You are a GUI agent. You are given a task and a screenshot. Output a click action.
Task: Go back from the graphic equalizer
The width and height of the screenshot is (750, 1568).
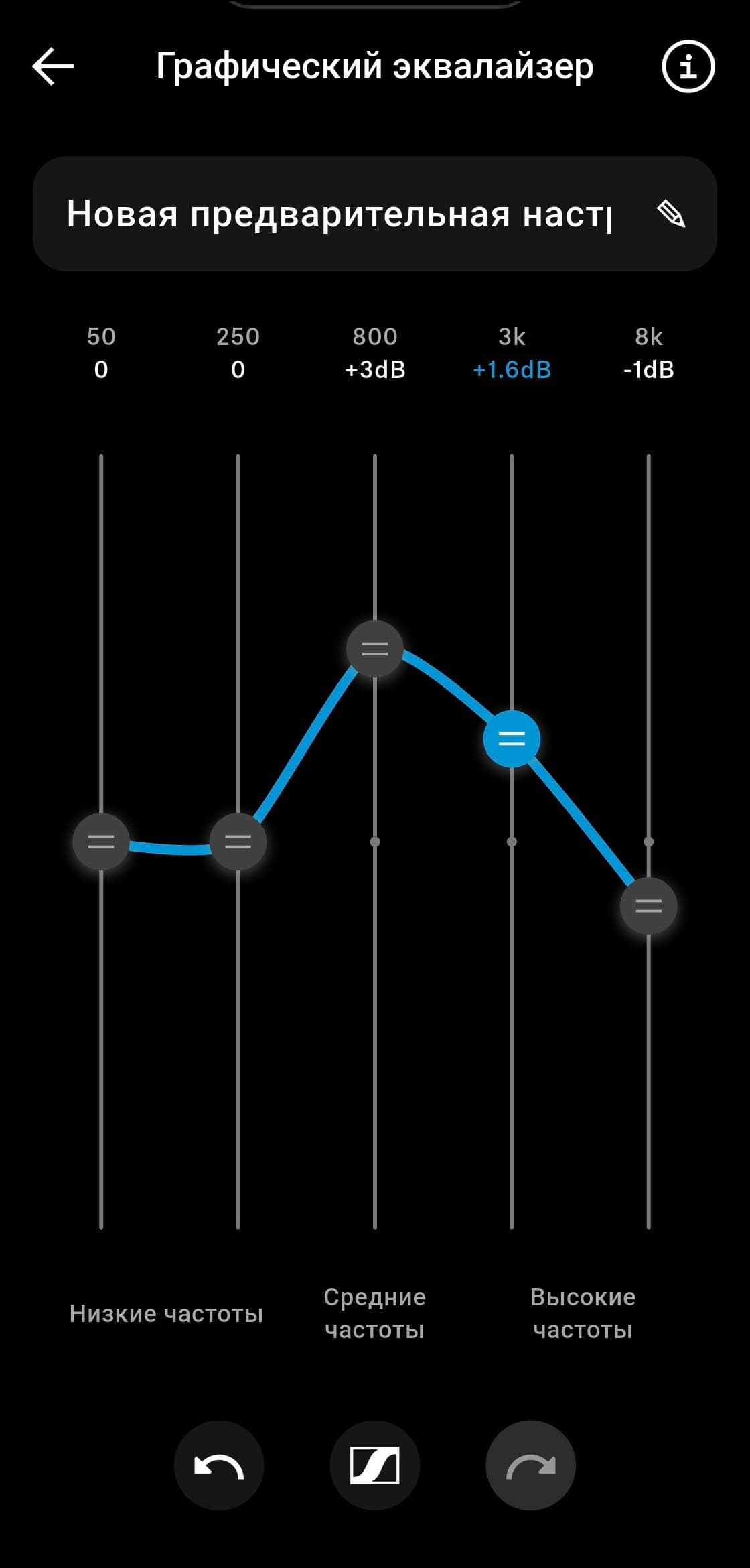tap(53, 66)
